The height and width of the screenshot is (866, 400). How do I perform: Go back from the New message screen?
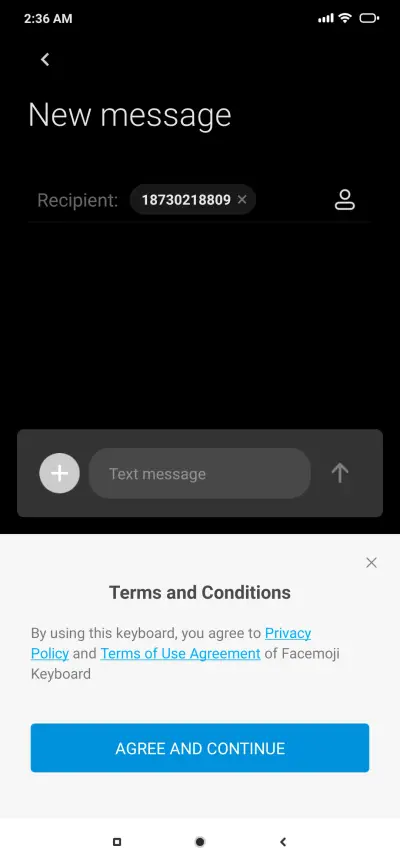(45, 60)
